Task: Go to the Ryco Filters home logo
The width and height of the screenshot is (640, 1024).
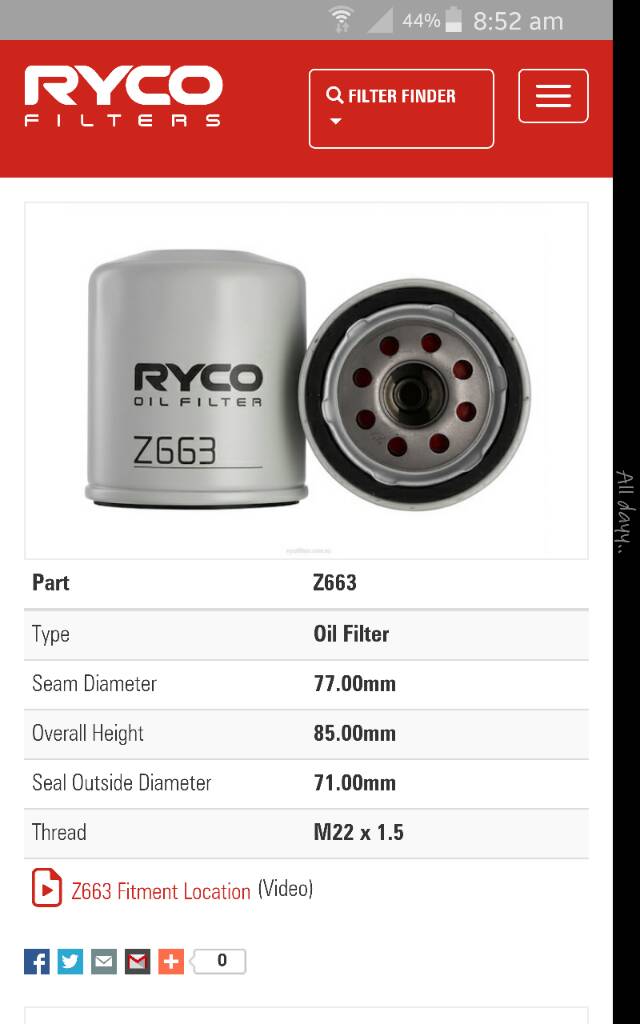Action: click(123, 97)
